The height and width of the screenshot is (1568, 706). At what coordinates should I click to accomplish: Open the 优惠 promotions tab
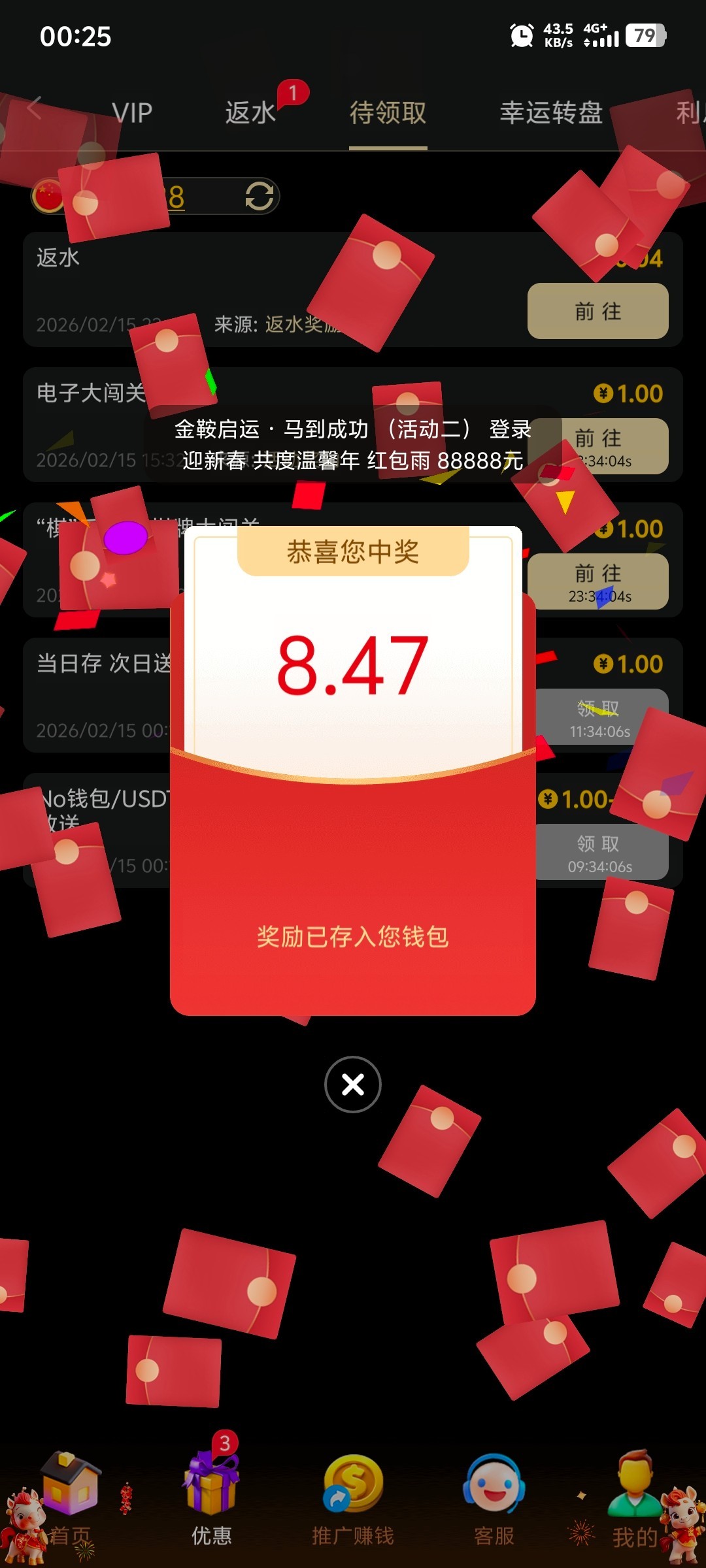click(x=211, y=1503)
